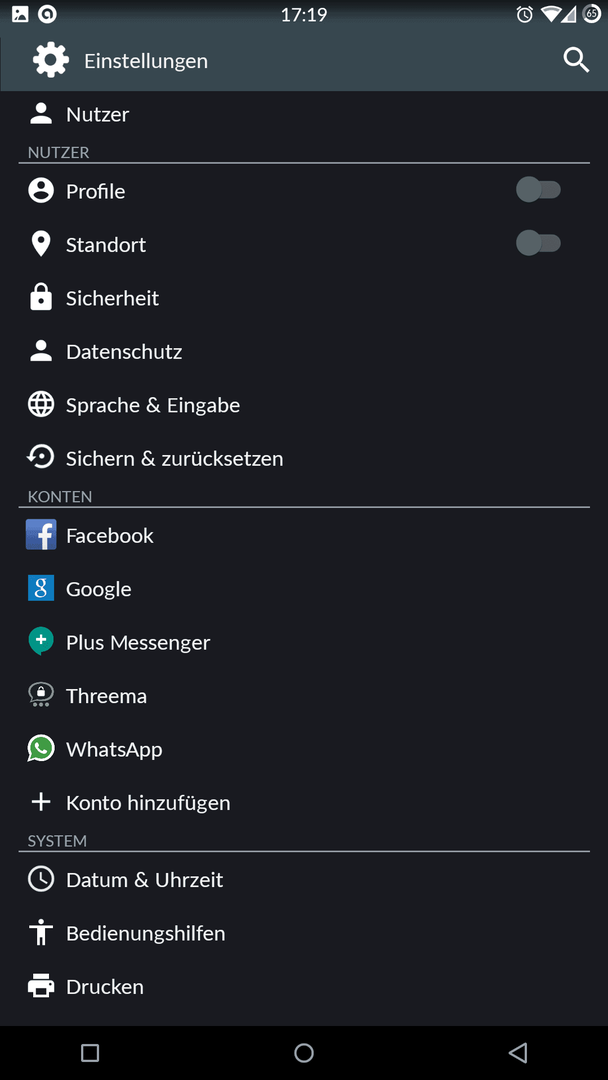Open the WhatsApp account
Screen dimensions: 608x1080
304,749
